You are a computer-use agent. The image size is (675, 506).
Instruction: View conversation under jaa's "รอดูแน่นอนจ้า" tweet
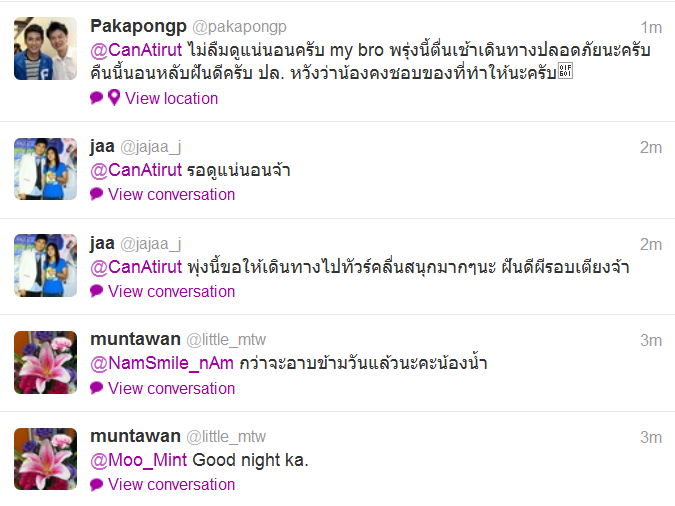(171, 194)
